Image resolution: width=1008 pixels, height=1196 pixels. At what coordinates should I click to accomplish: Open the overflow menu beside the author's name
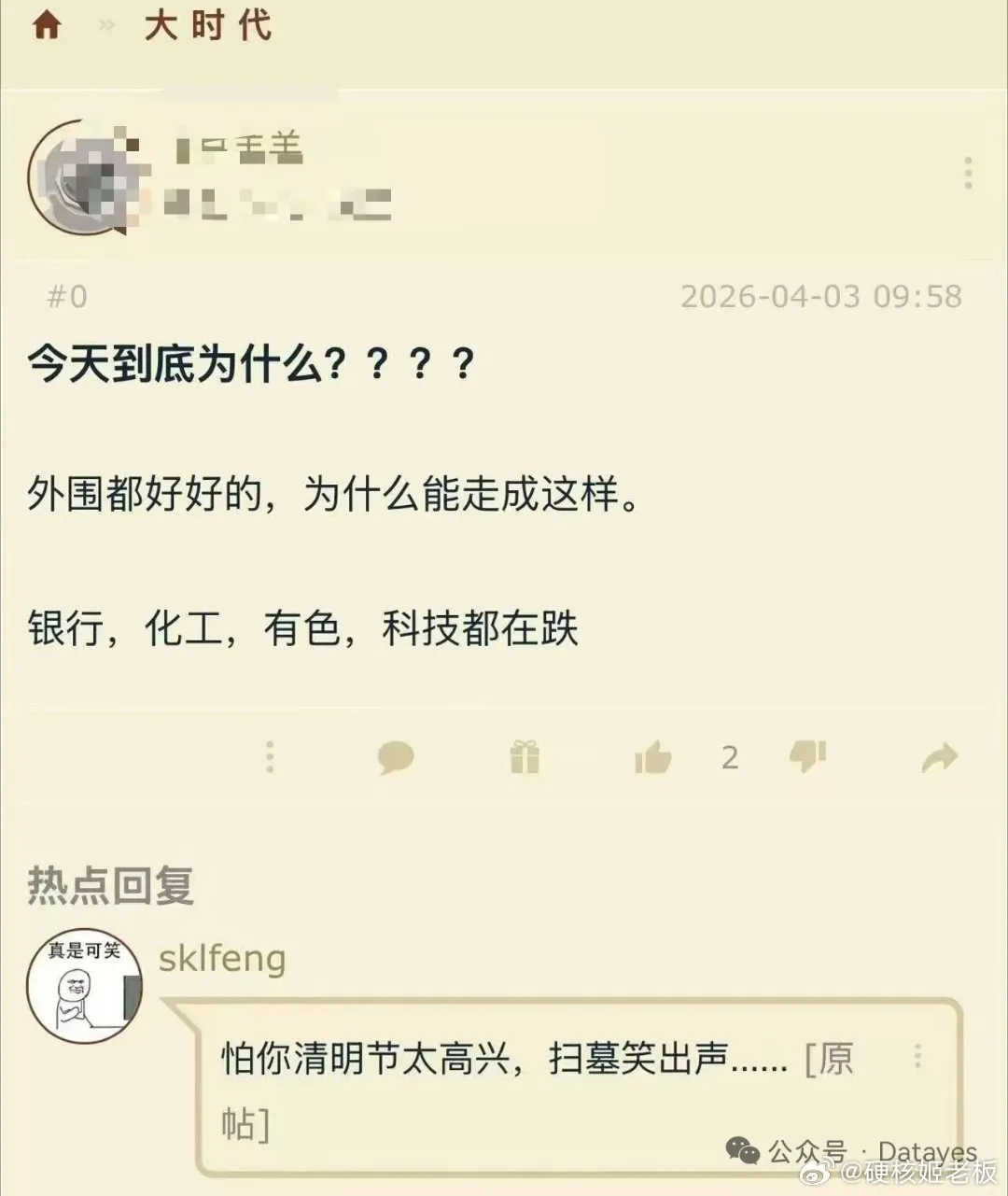click(x=968, y=173)
